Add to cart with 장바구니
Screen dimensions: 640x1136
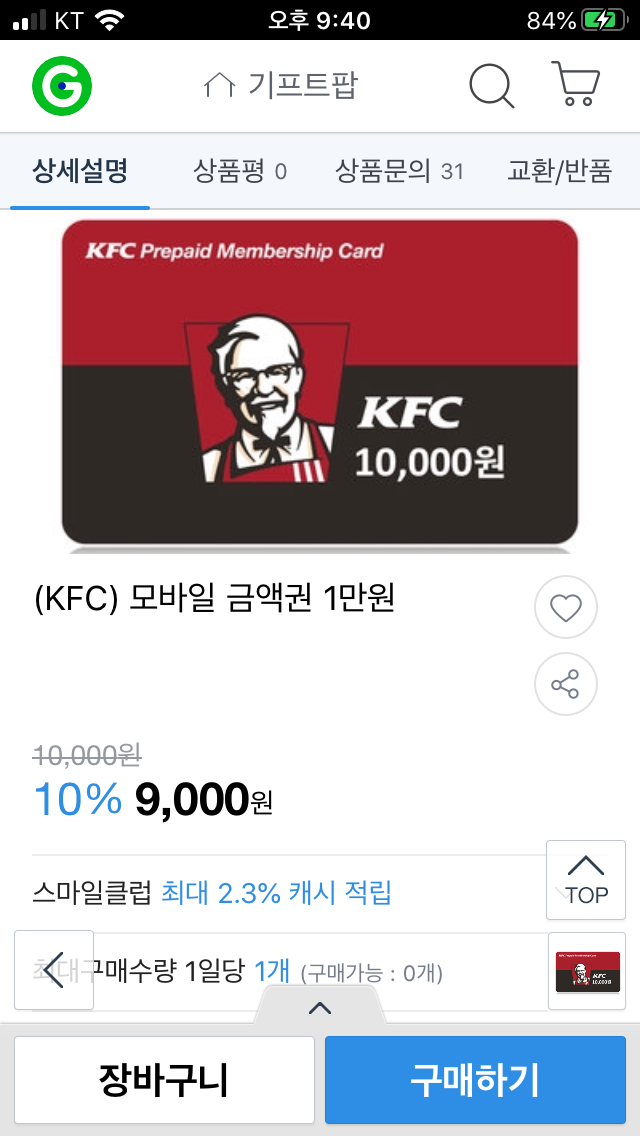pyautogui.click(x=164, y=1080)
